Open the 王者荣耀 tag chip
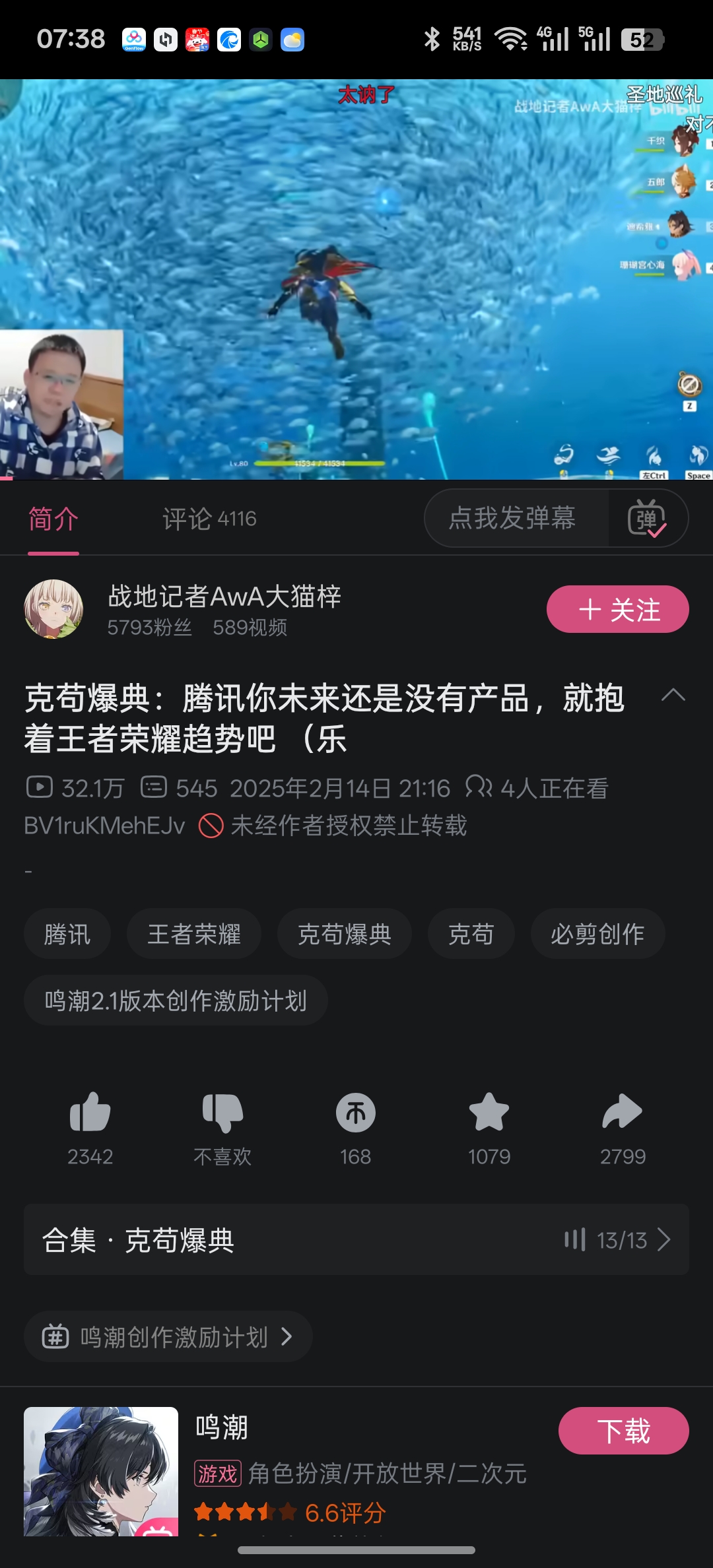Viewport: 713px width, 1568px height. tap(194, 934)
